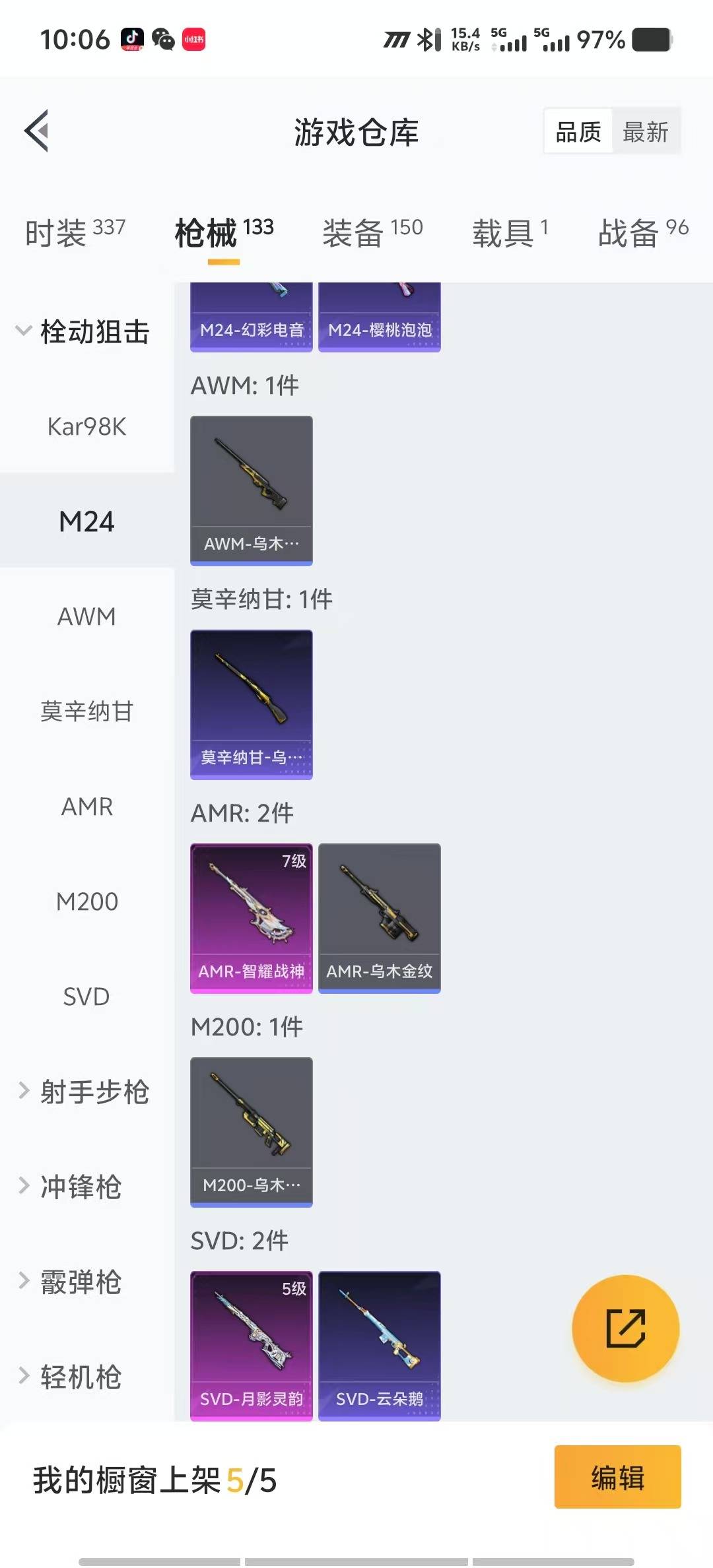The image size is (713, 1568).
Task: Switch to the 战备 tab
Action: click(642, 232)
